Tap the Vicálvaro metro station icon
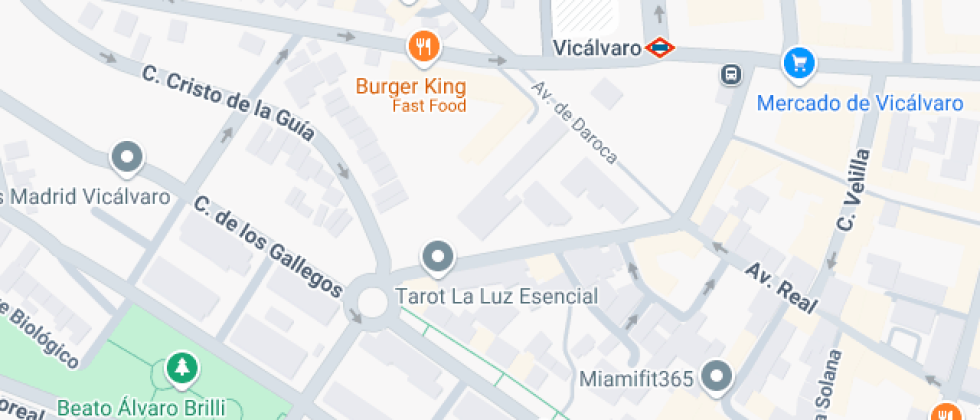Image resolution: width=980 pixels, height=420 pixels. pyautogui.click(x=659, y=48)
